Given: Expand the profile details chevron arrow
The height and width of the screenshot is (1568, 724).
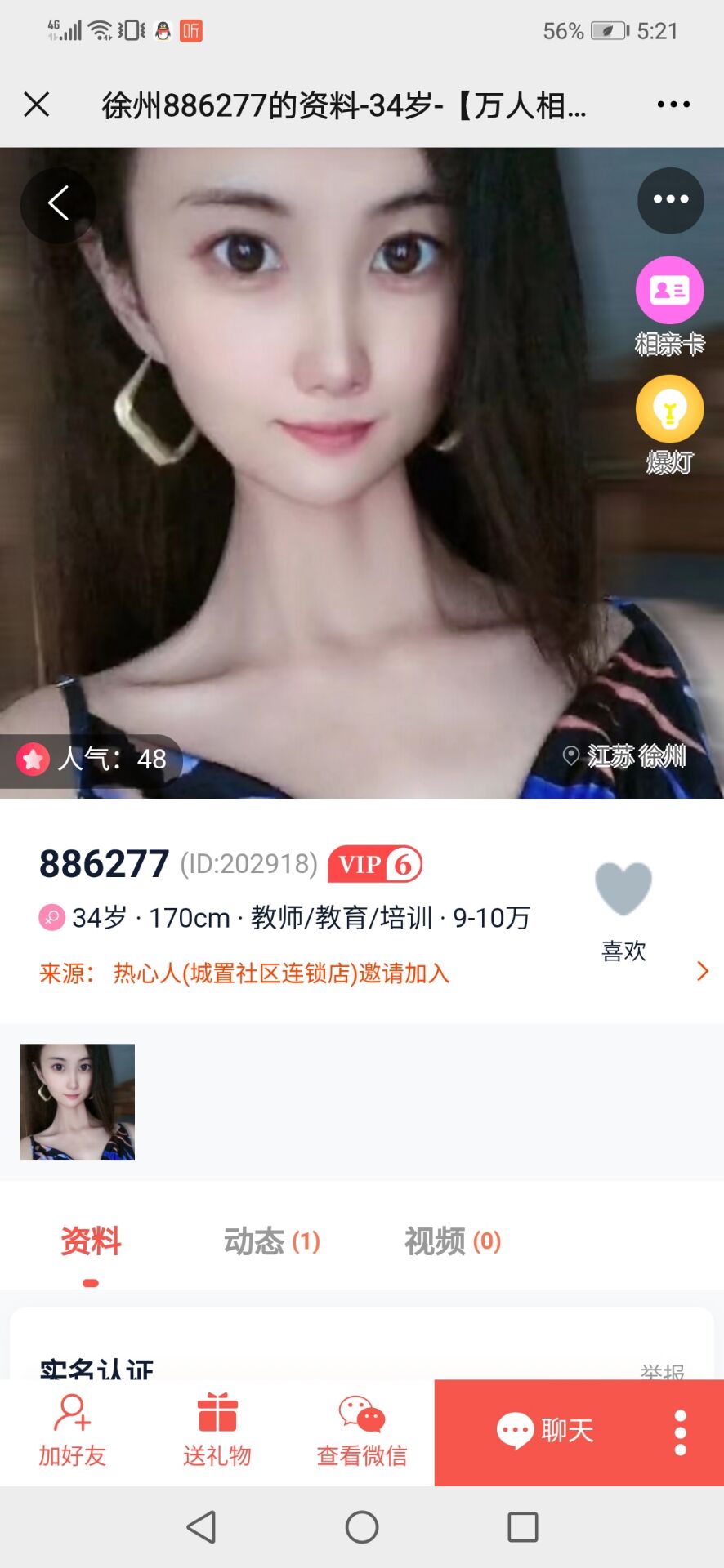Looking at the screenshot, I should click(702, 971).
